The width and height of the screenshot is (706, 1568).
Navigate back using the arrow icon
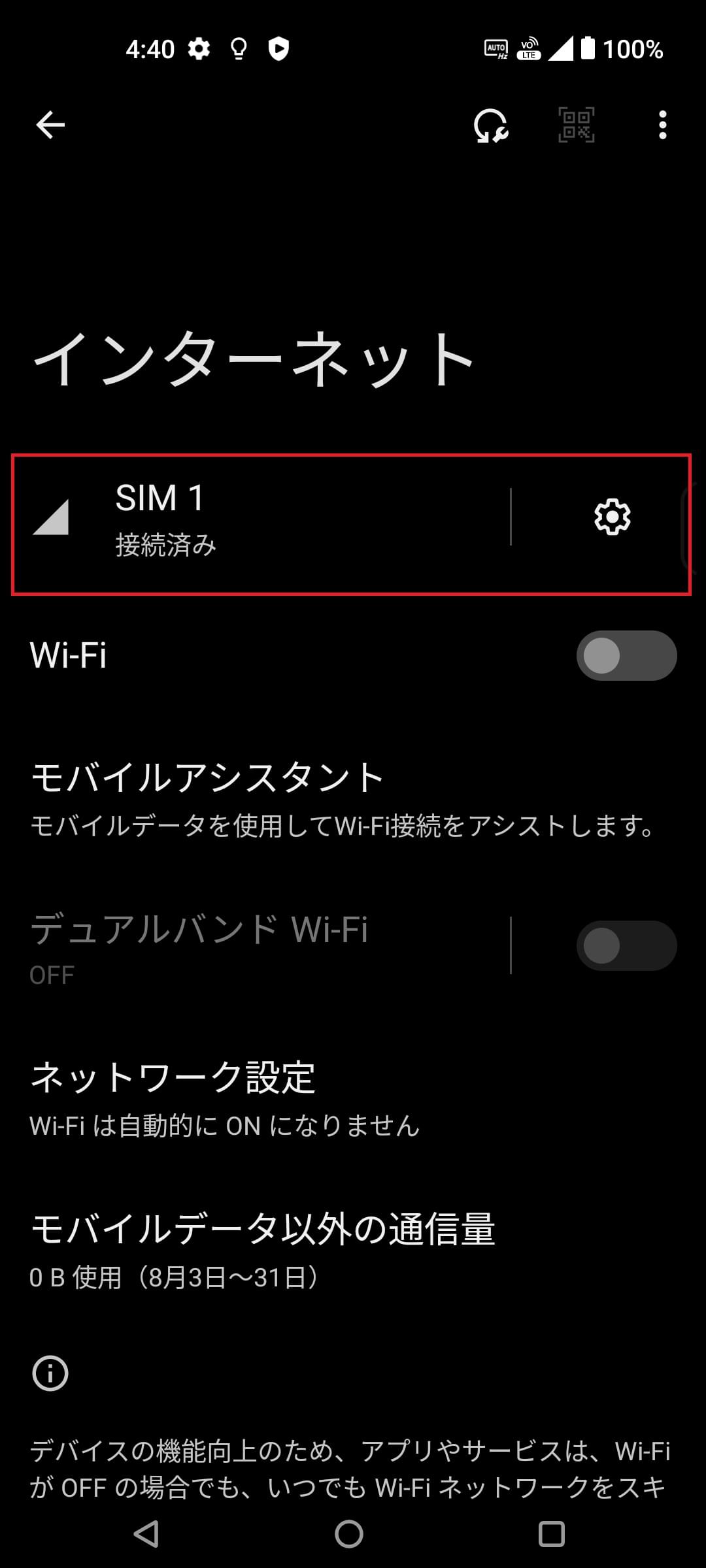click(x=49, y=126)
